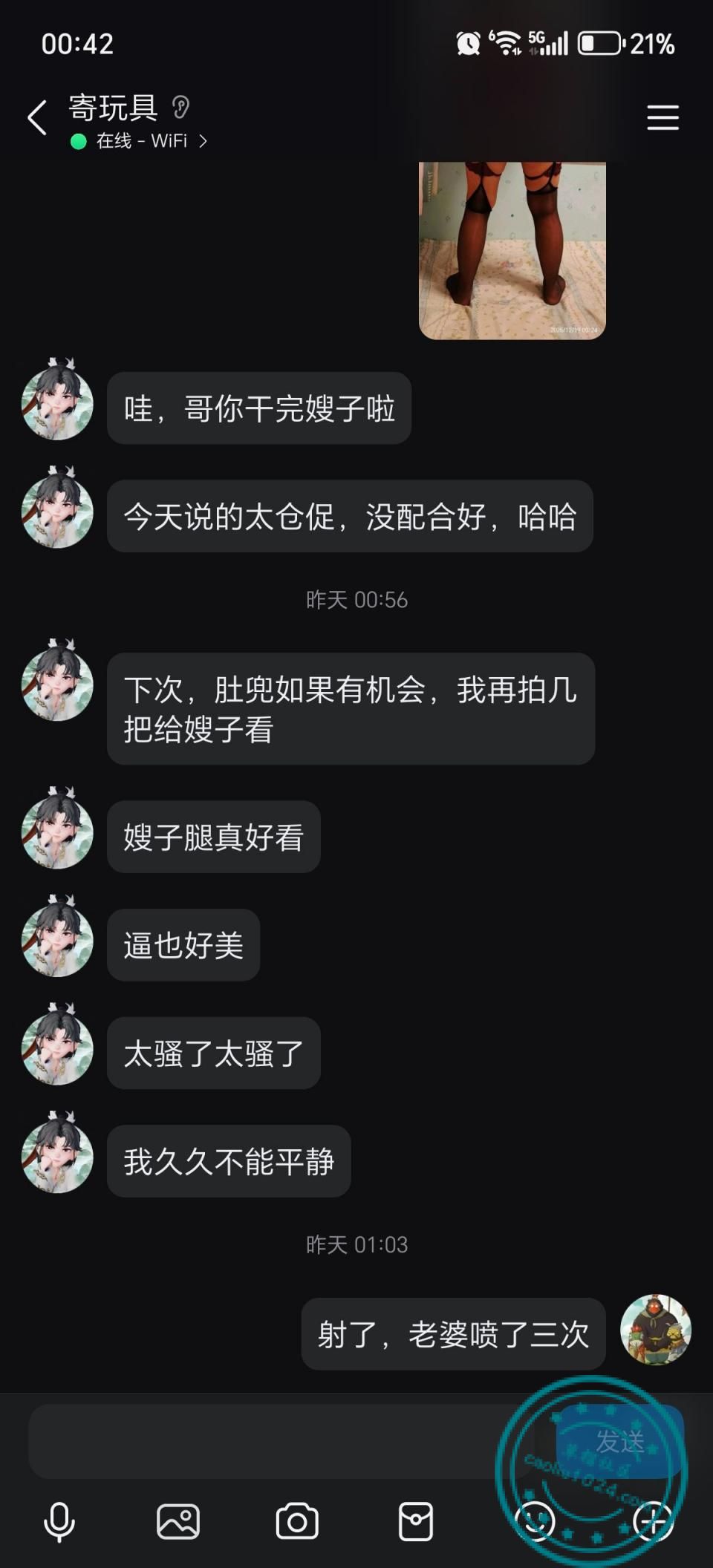Open my own avatar next to last message

[x=655, y=1330]
